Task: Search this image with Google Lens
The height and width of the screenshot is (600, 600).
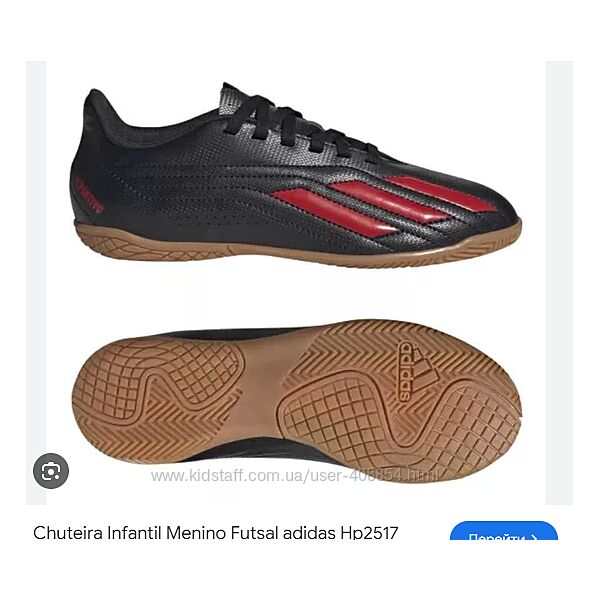Action: pos(51,470)
